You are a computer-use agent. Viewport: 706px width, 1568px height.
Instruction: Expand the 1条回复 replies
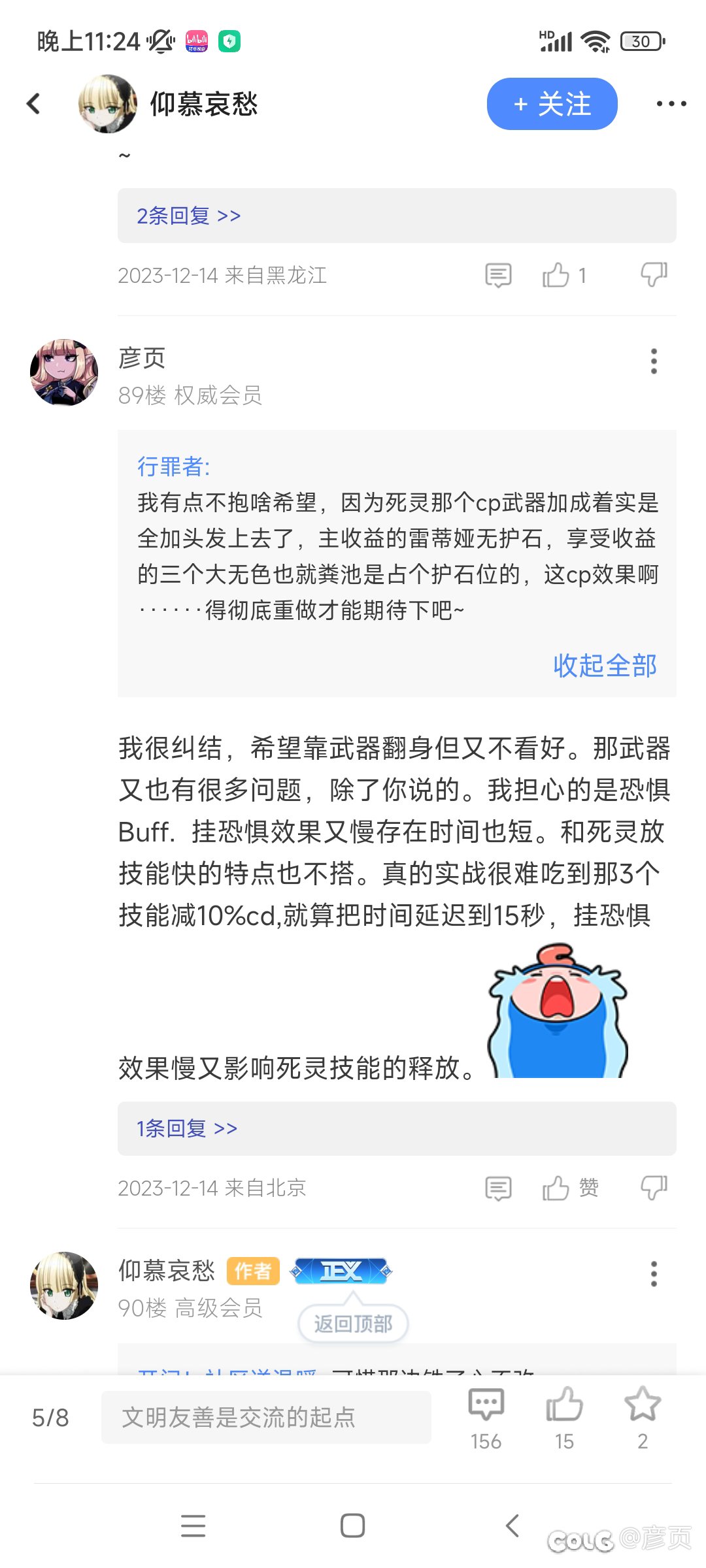tap(397, 1128)
